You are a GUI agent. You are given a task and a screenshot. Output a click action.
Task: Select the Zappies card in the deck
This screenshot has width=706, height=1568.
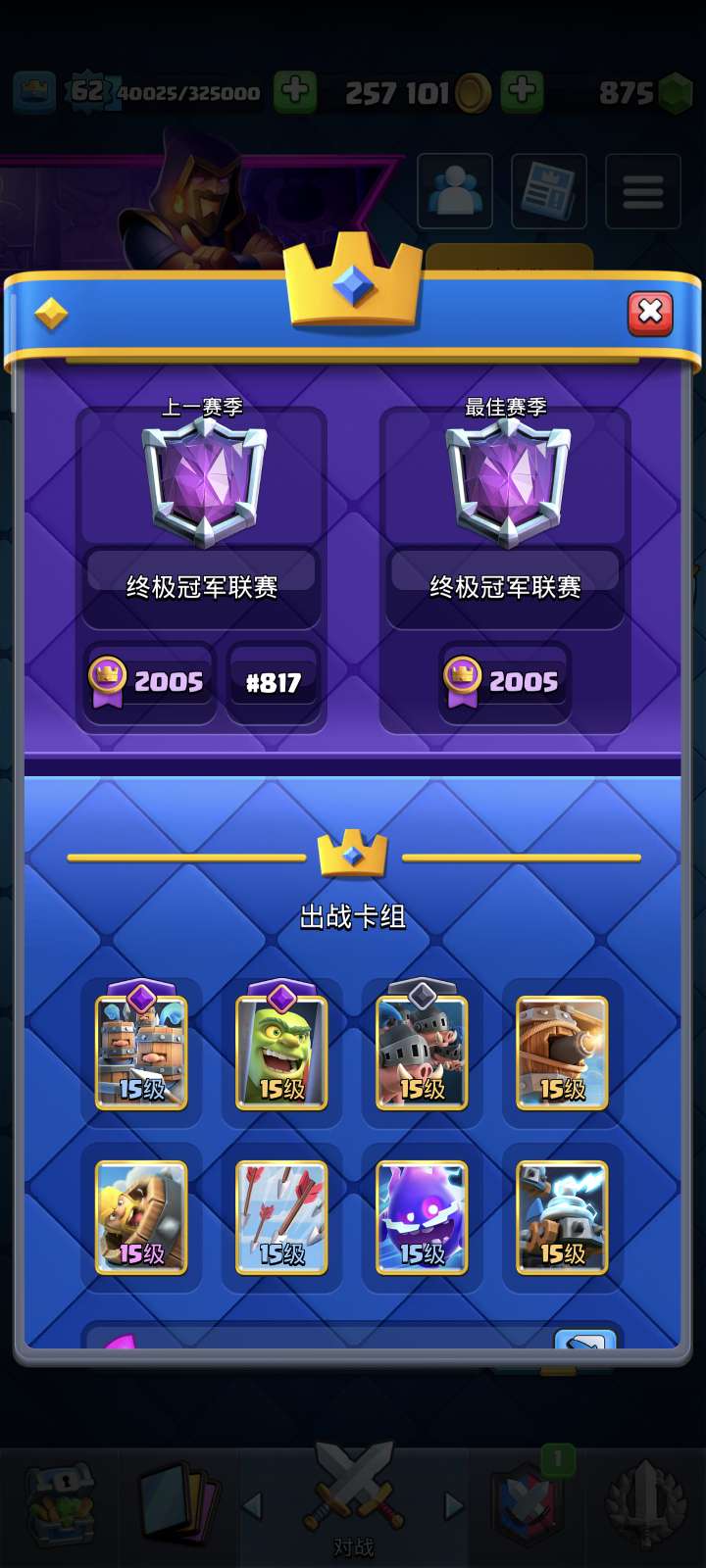(562, 1217)
